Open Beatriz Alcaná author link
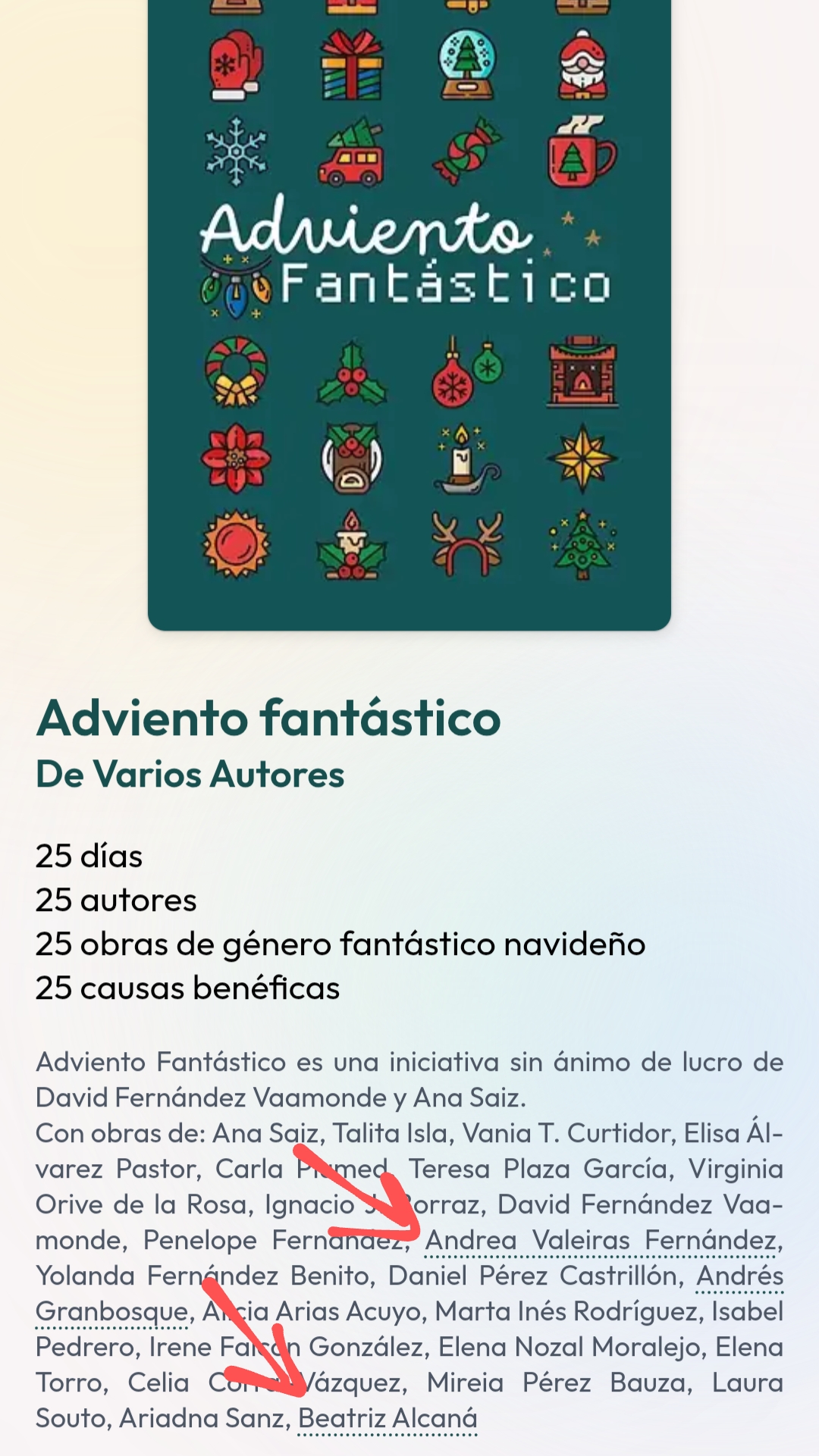This screenshot has height=1456, width=819. [388, 1419]
